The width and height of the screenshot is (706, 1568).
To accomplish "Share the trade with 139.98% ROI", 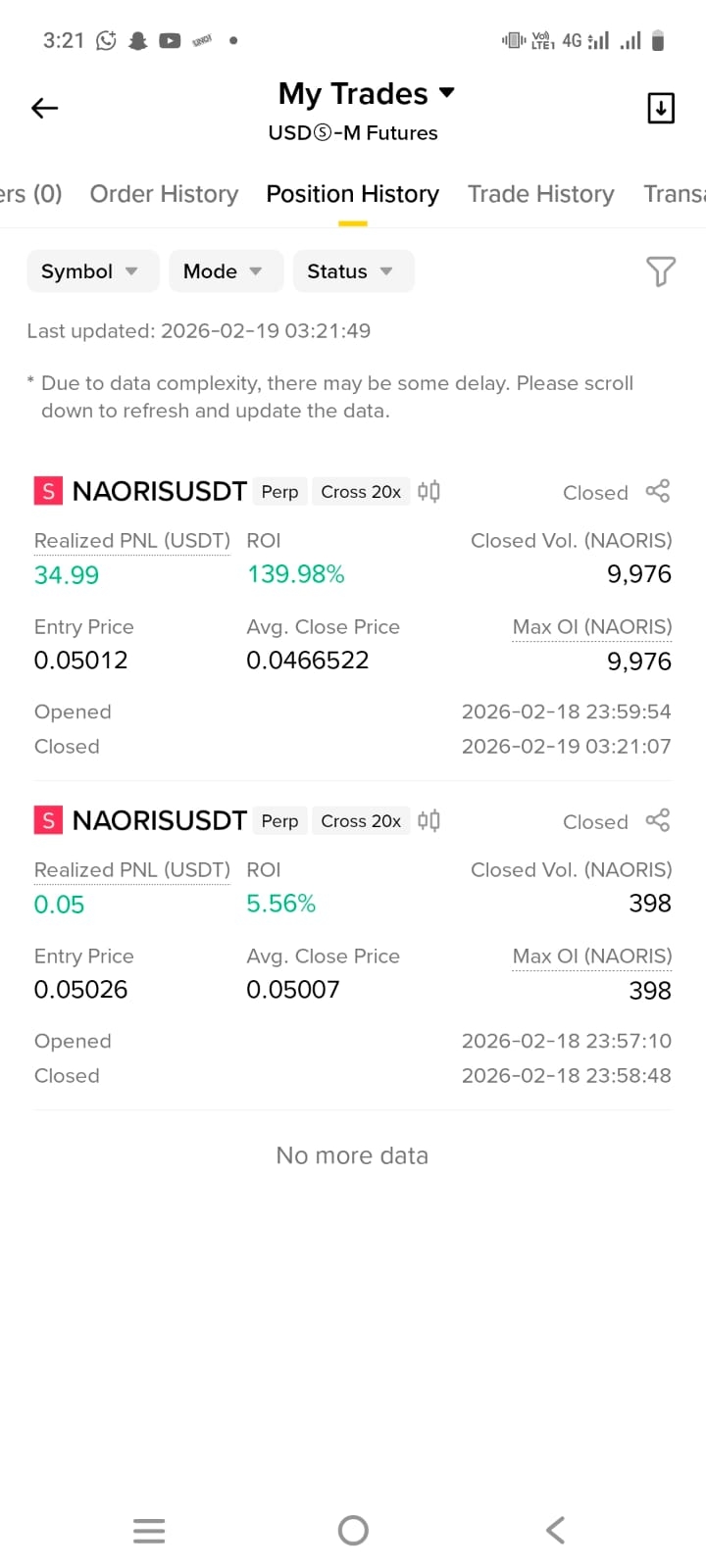I will pyautogui.click(x=658, y=491).
